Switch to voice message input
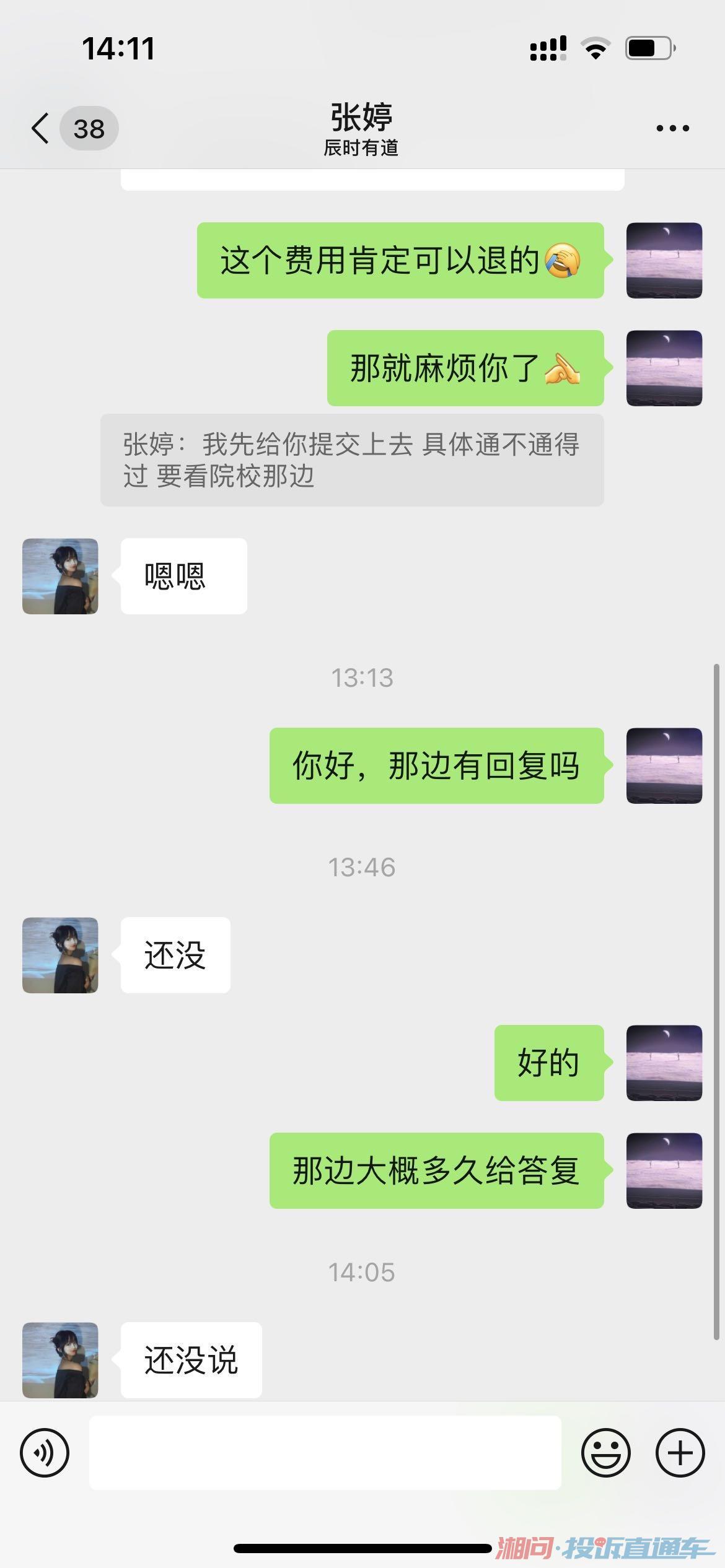This screenshot has width=725, height=1568. pyautogui.click(x=45, y=1453)
